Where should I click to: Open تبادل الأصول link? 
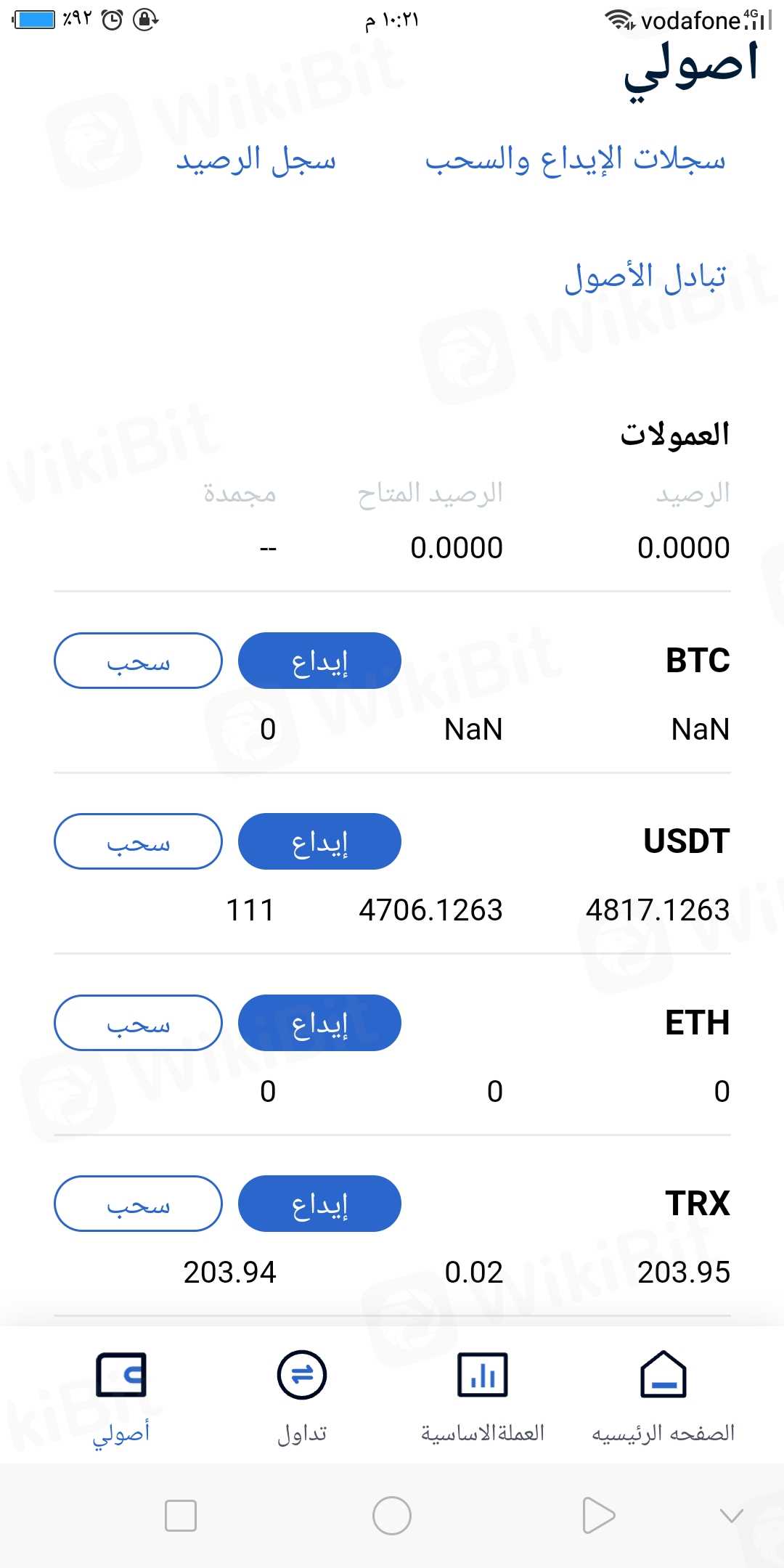click(x=645, y=277)
